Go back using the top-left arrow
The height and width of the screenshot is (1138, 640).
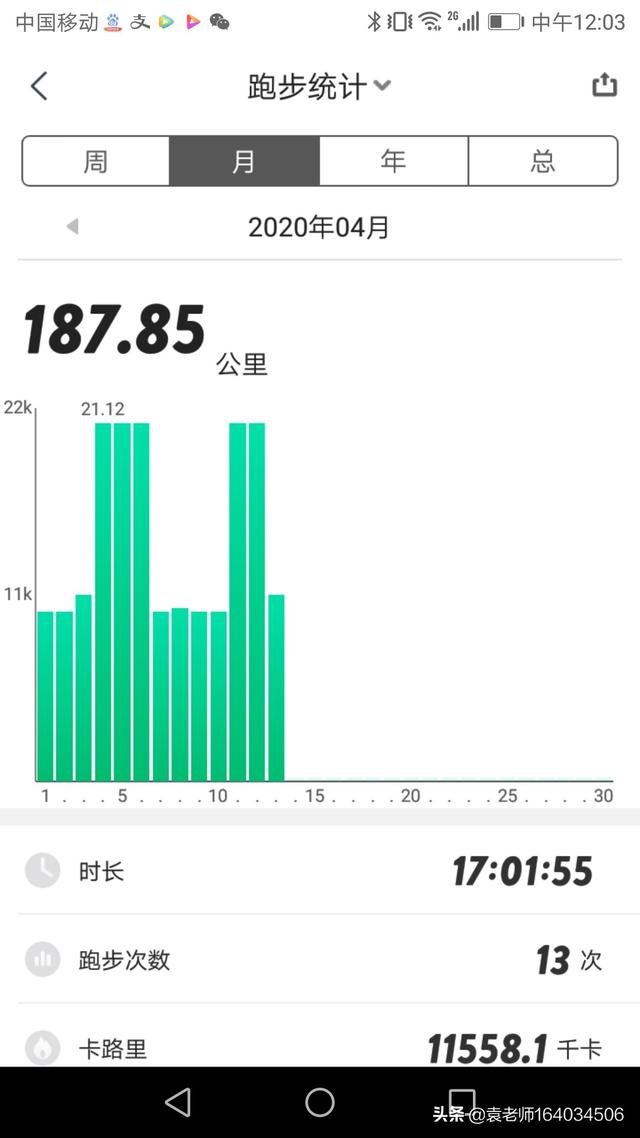click(39, 86)
